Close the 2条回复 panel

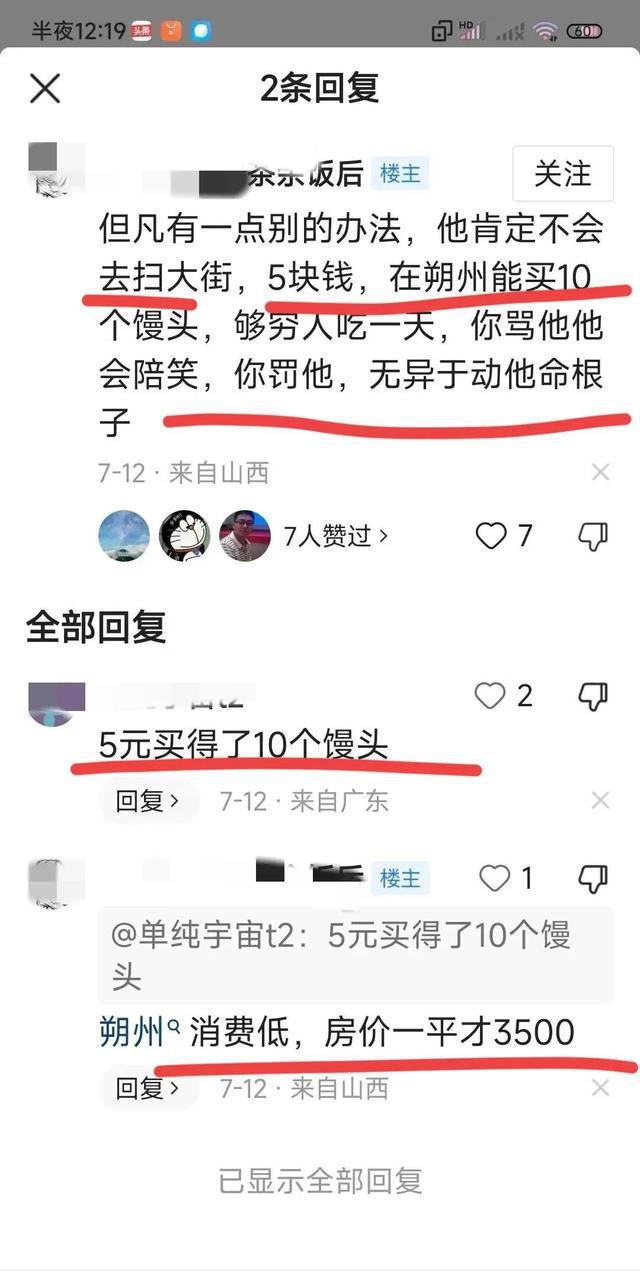click(45, 88)
